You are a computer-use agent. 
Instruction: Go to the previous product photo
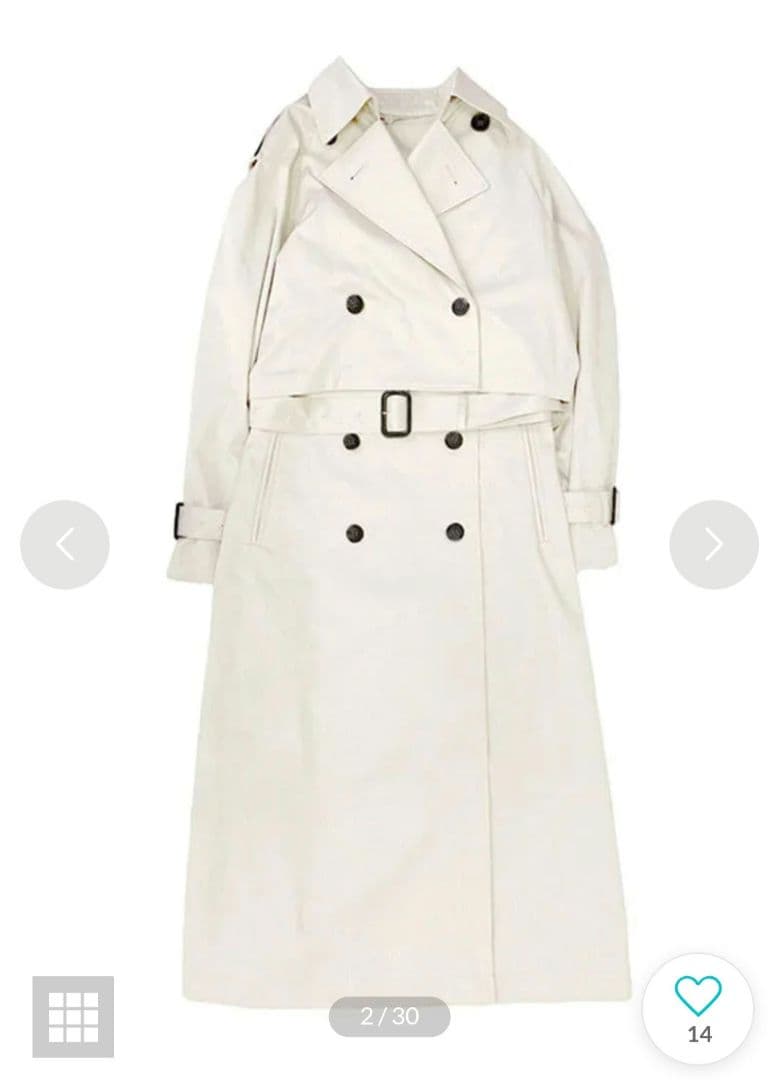pos(65,544)
